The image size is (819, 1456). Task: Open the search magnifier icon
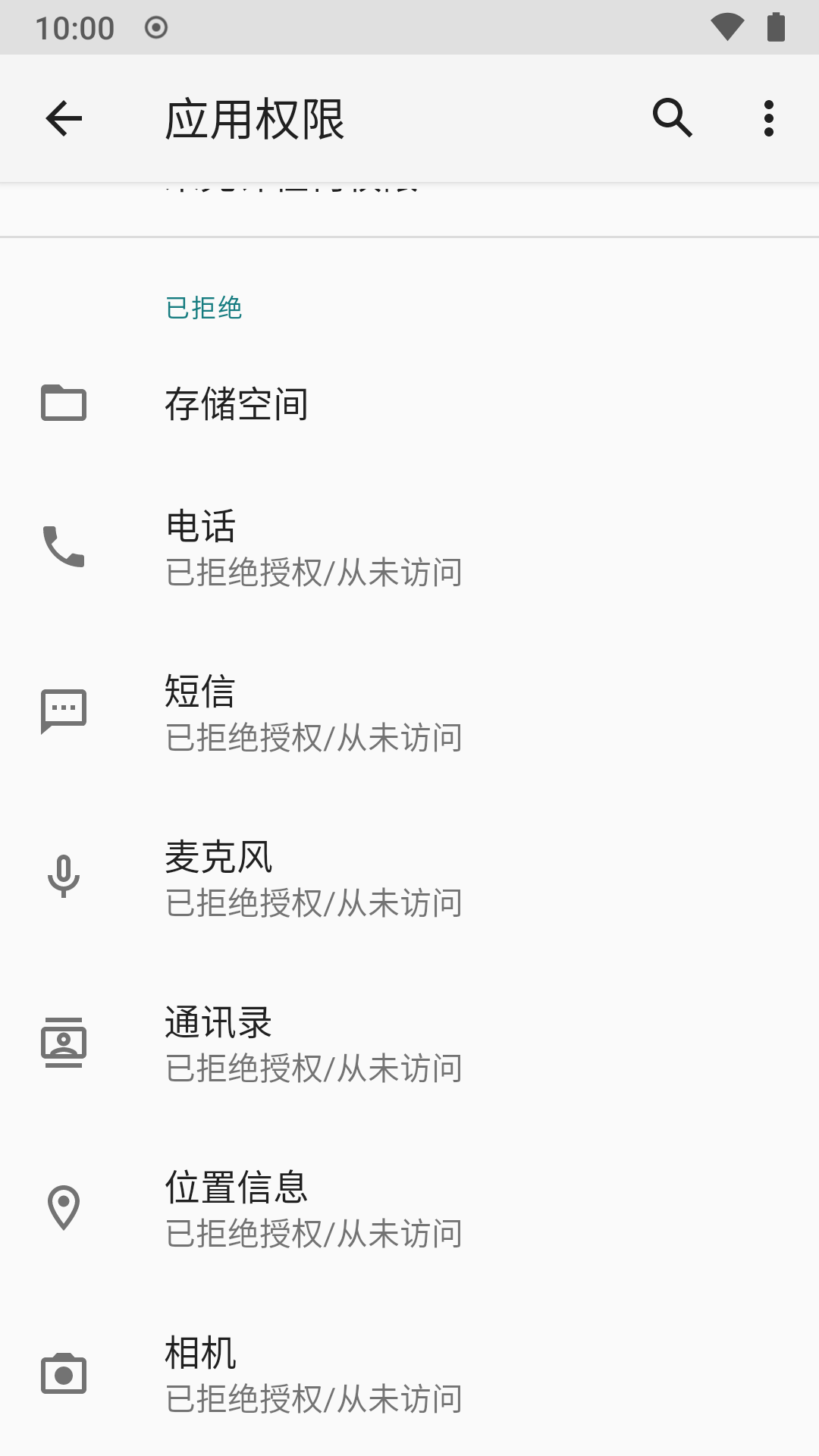(671, 118)
